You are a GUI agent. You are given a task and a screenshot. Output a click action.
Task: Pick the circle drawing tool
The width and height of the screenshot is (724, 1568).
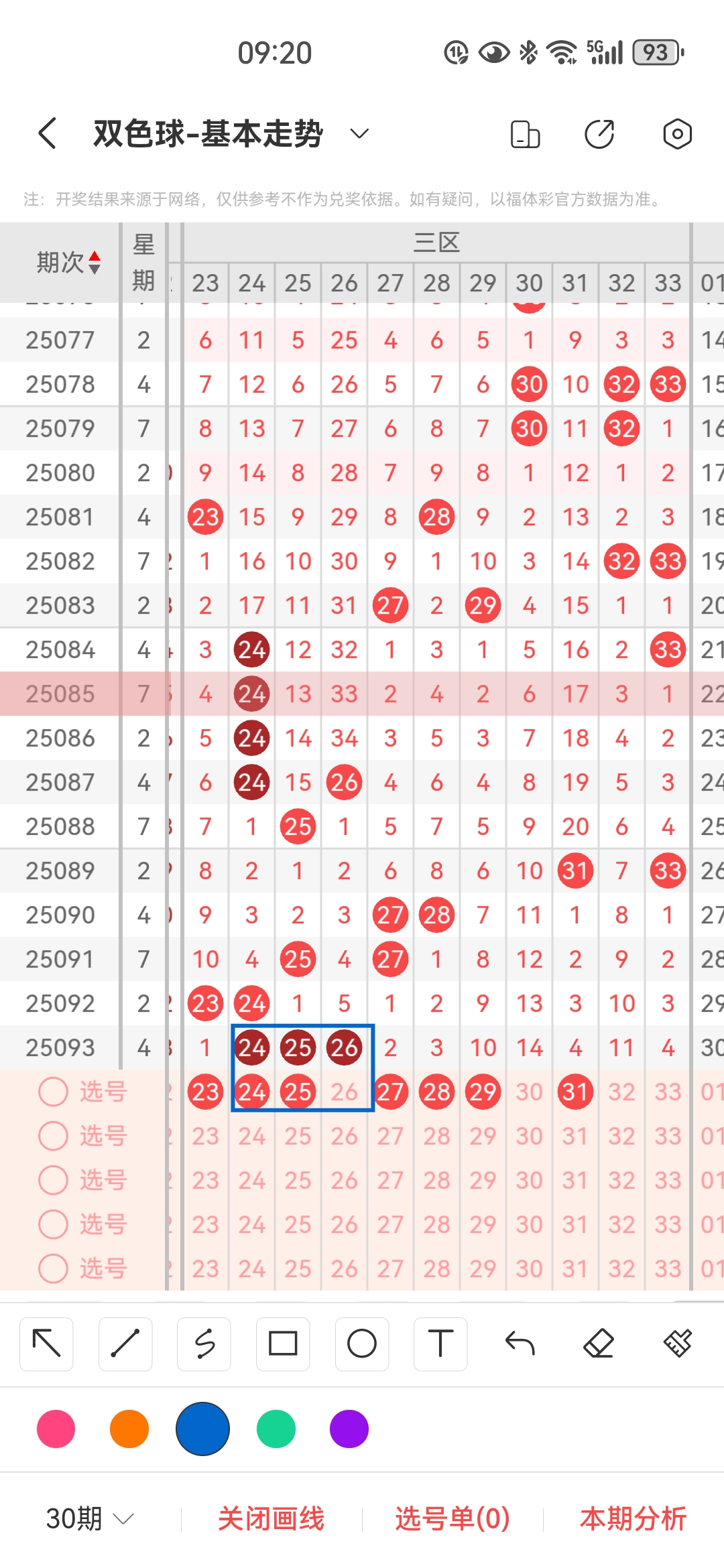[x=362, y=1344]
